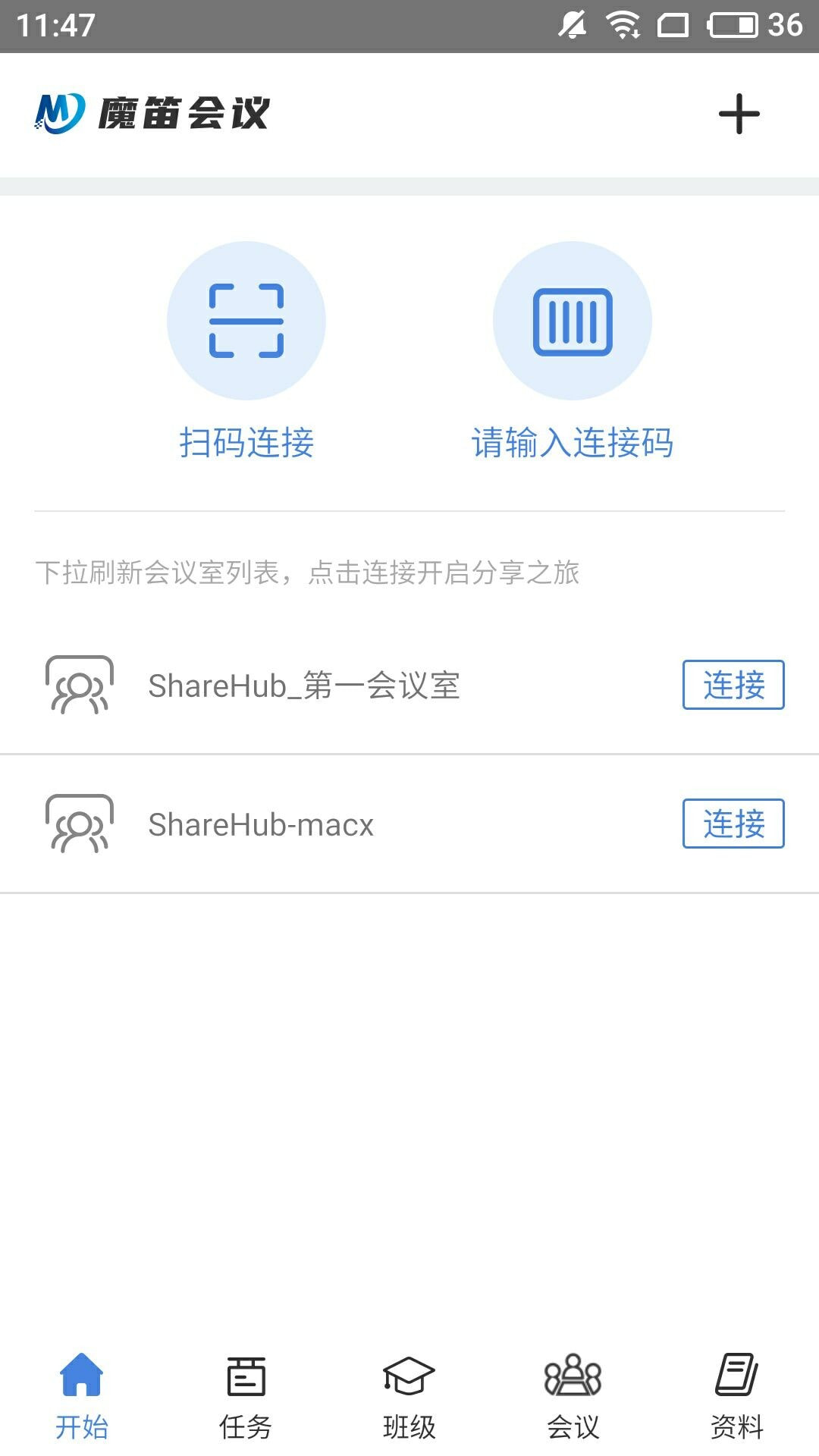The height and width of the screenshot is (1456, 819).
Task: Click the 魔笛会议 app logo
Action: (152, 112)
